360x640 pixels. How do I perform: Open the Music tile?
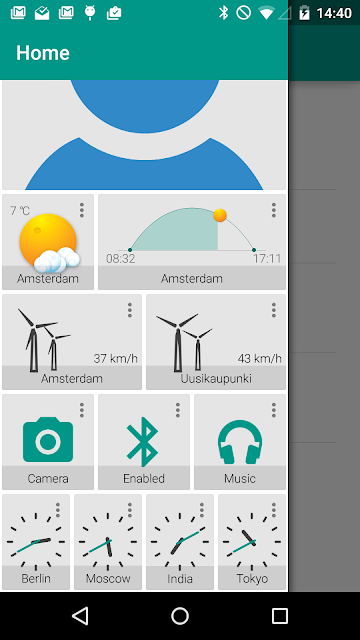coord(240,442)
